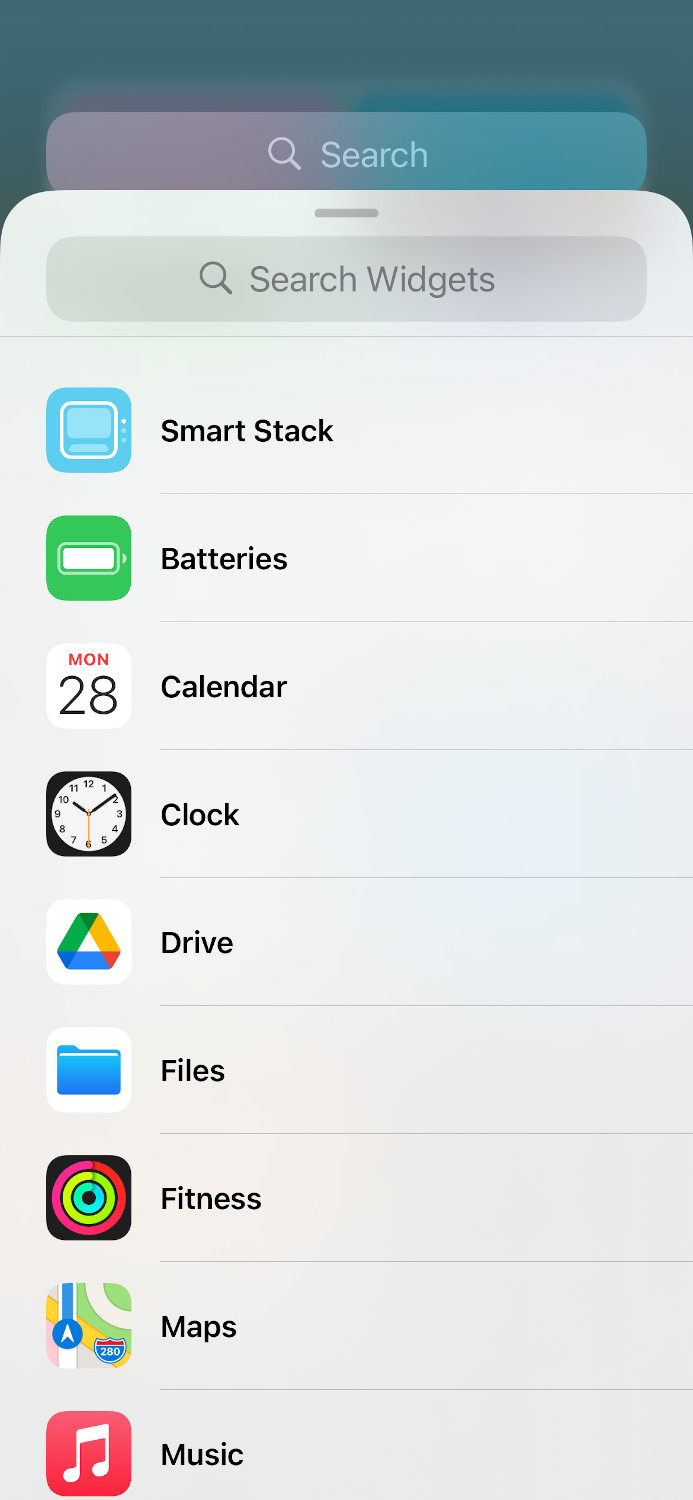Select the Batteries widget
693x1500 pixels.
pos(346,558)
